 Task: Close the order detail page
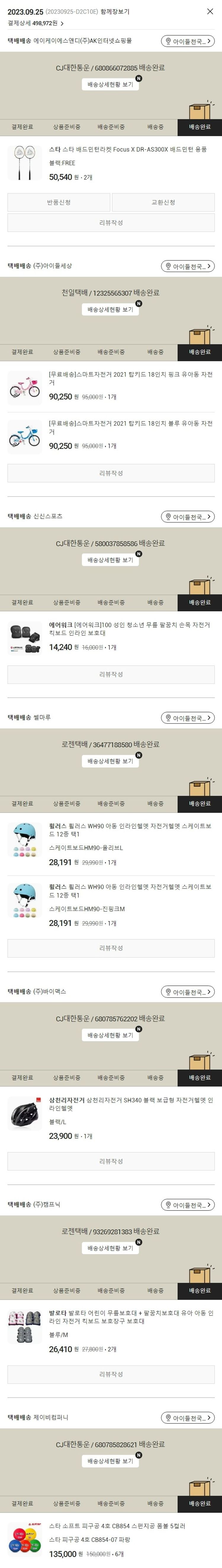click(210, 12)
